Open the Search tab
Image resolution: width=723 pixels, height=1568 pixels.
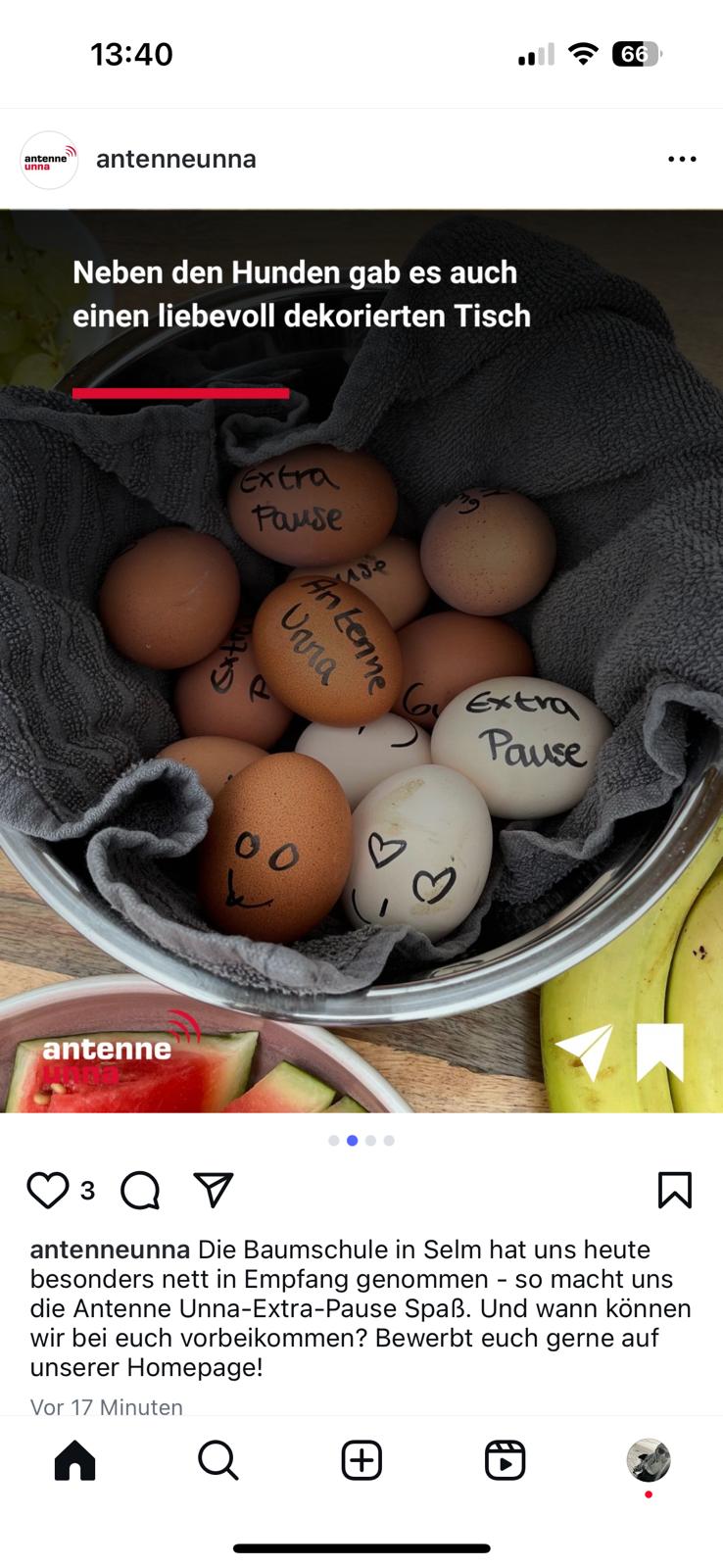[x=218, y=1460]
